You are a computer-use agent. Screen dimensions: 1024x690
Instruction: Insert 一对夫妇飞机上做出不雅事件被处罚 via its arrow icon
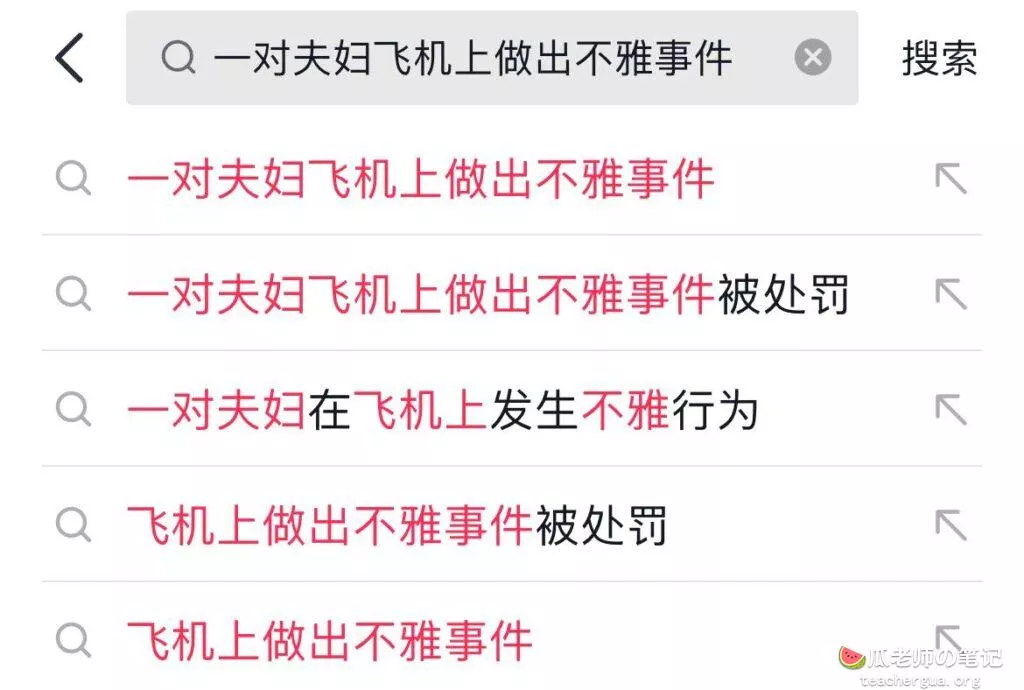coord(950,295)
